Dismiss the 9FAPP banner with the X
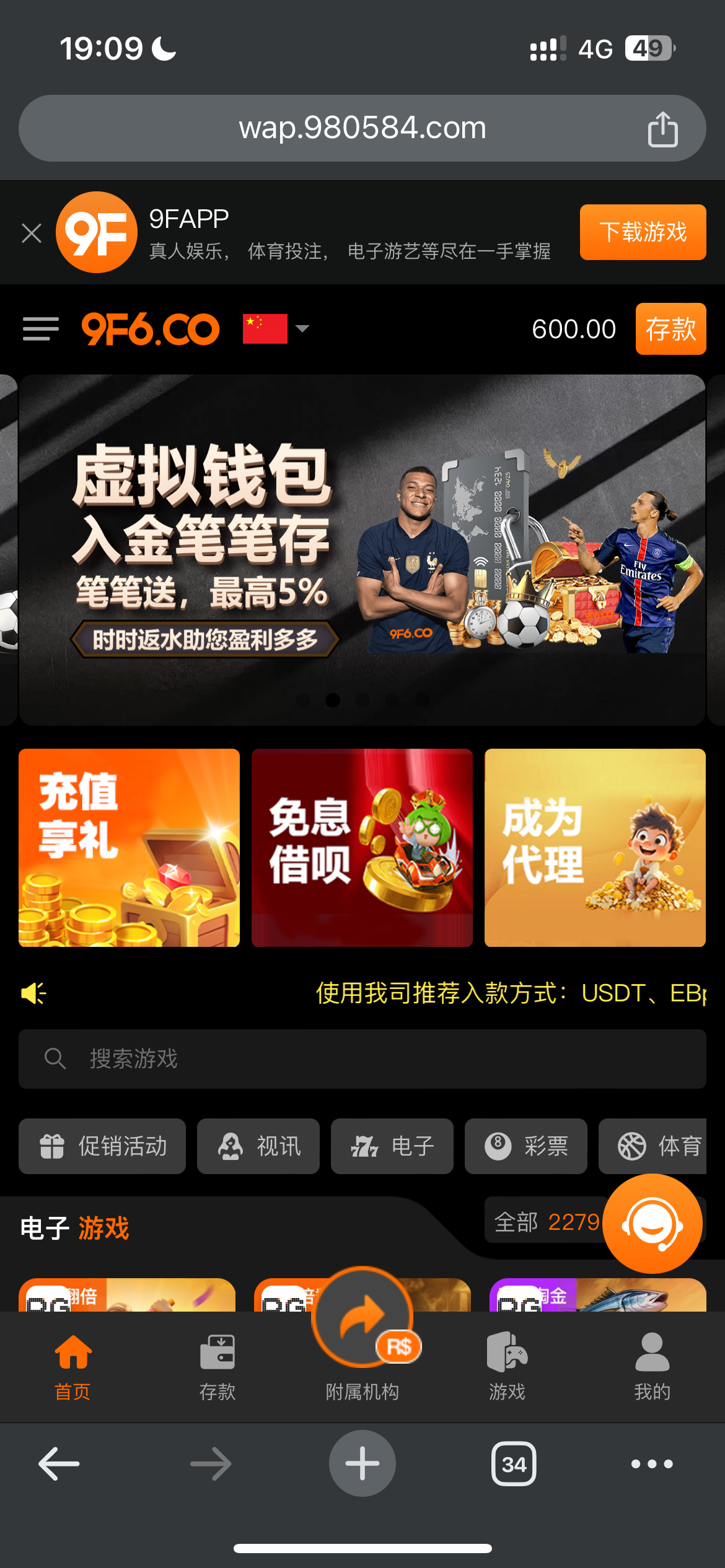Screen dimensions: 725x1568 point(32,232)
